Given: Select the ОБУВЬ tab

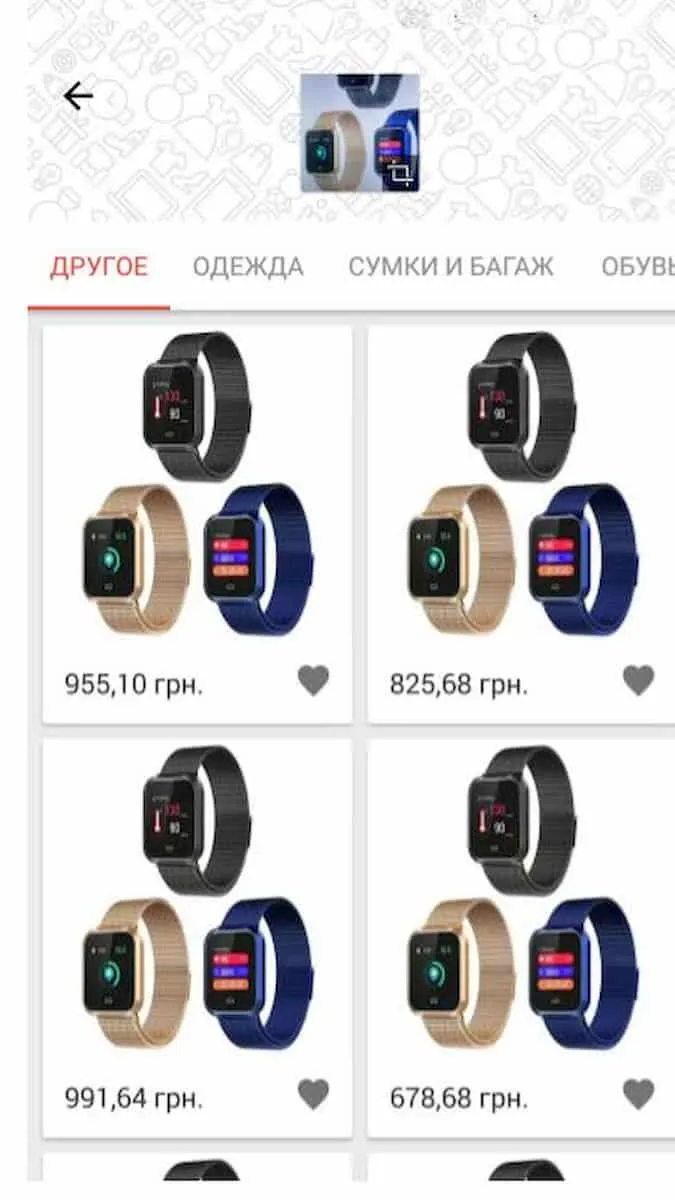Looking at the screenshot, I should pos(638,267).
